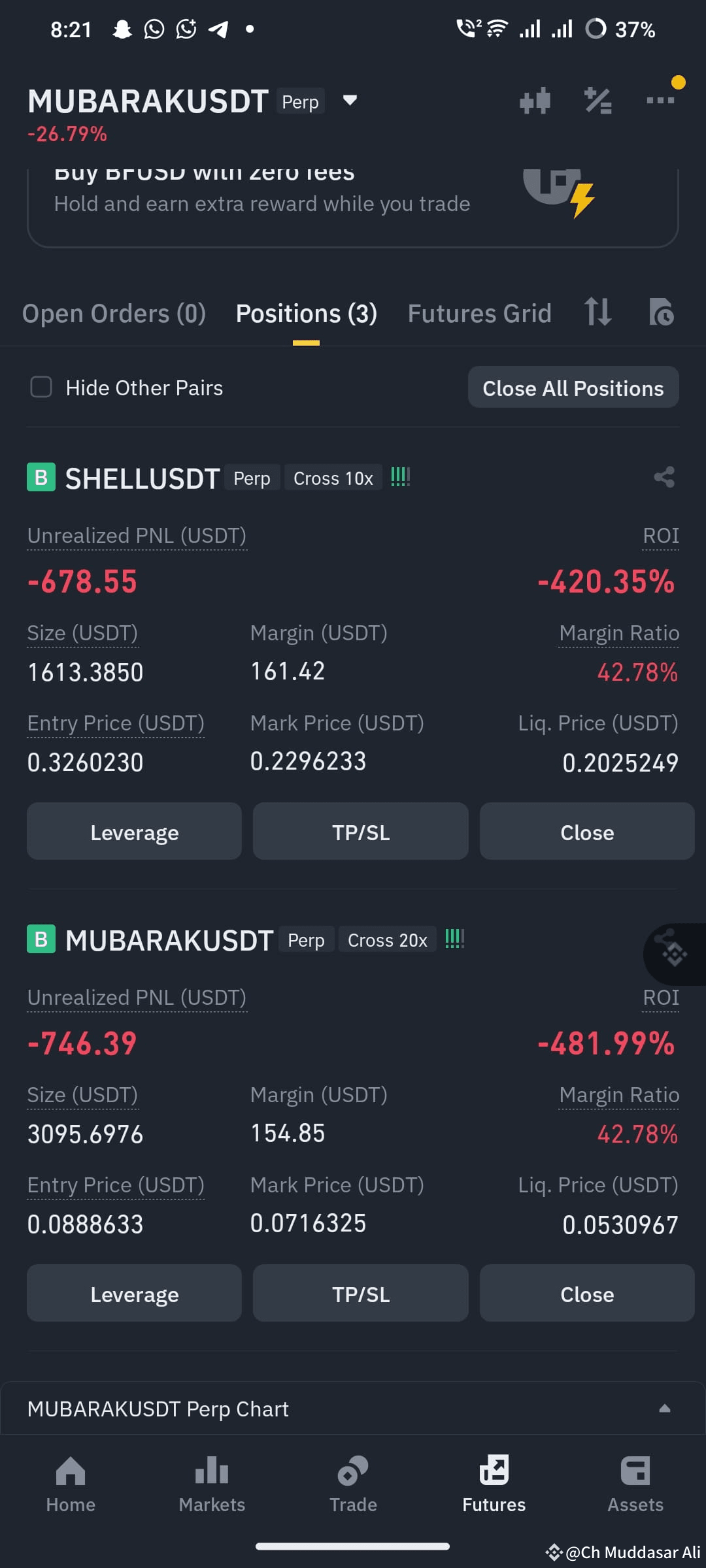Open the order history document icon
Viewport: 706px width, 1568px height.
[x=662, y=313]
